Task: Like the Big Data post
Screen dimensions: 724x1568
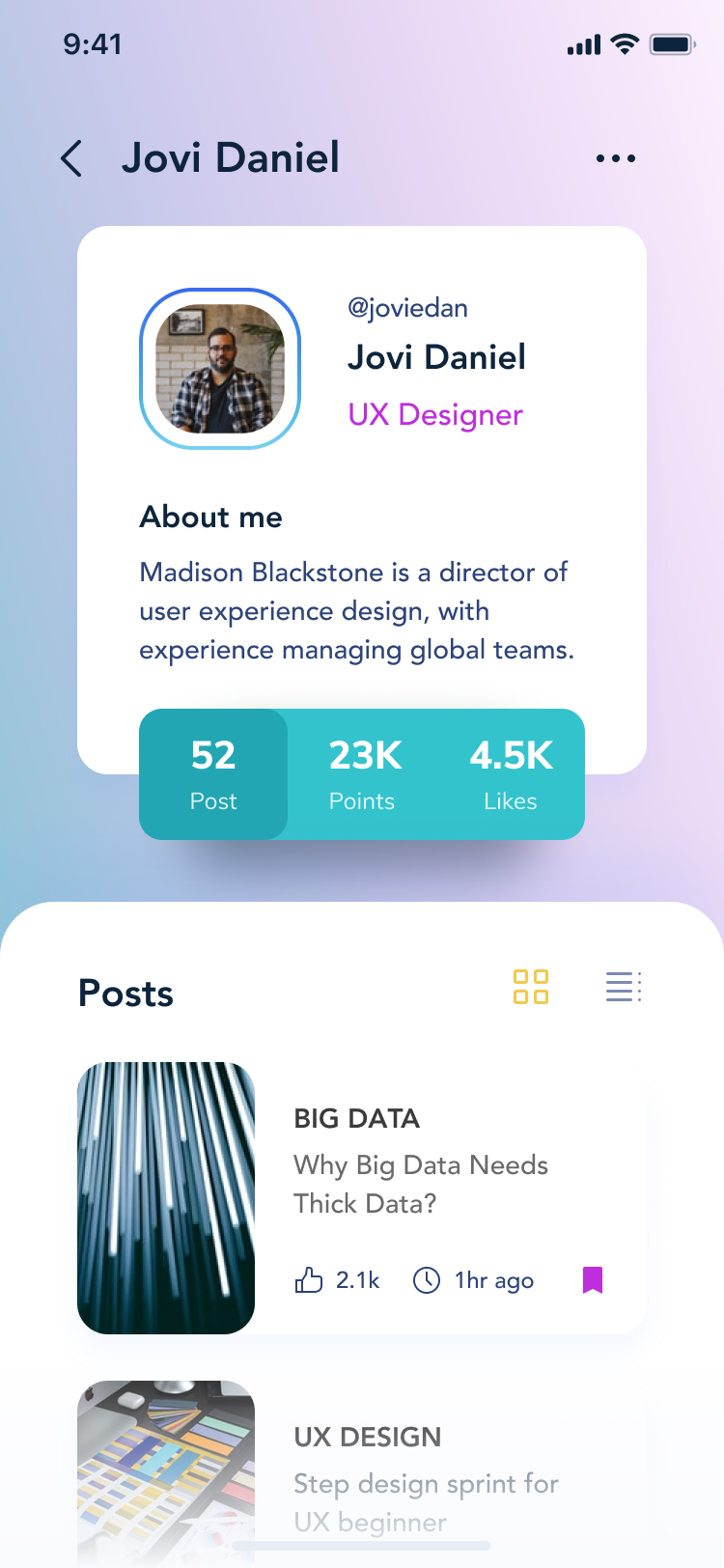Action: point(309,1281)
